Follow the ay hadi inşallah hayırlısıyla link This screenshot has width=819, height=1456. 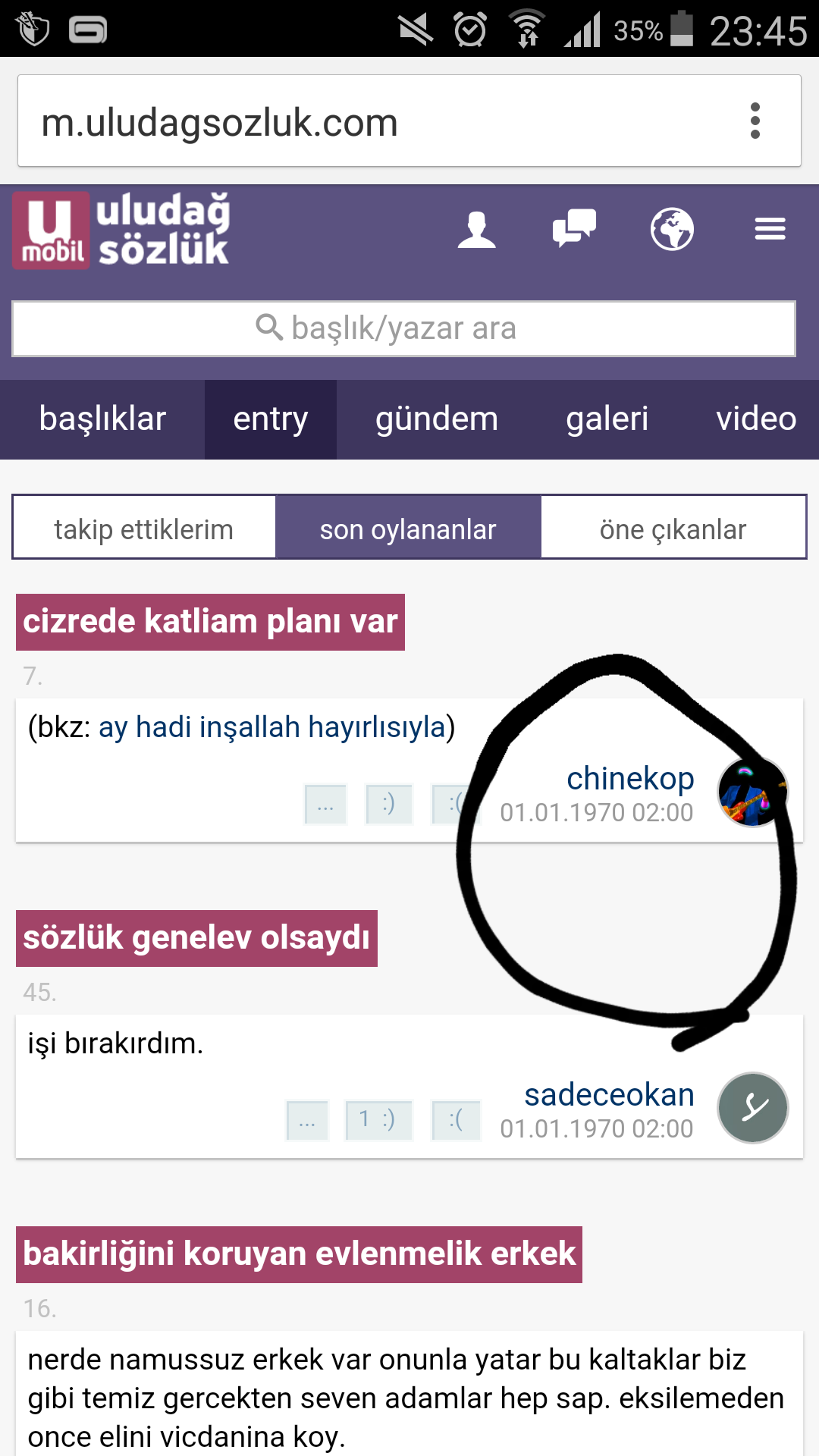271,727
